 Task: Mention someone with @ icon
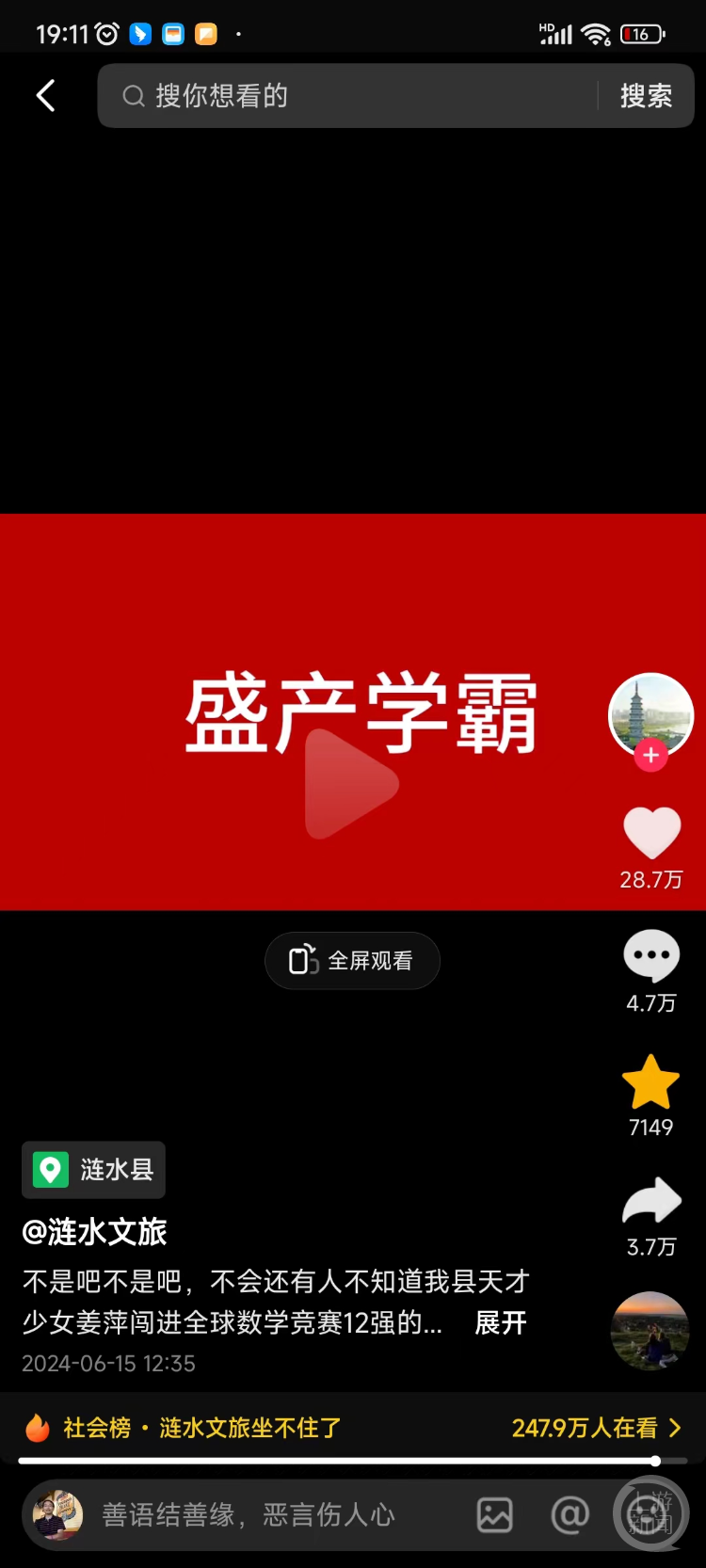click(570, 1514)
